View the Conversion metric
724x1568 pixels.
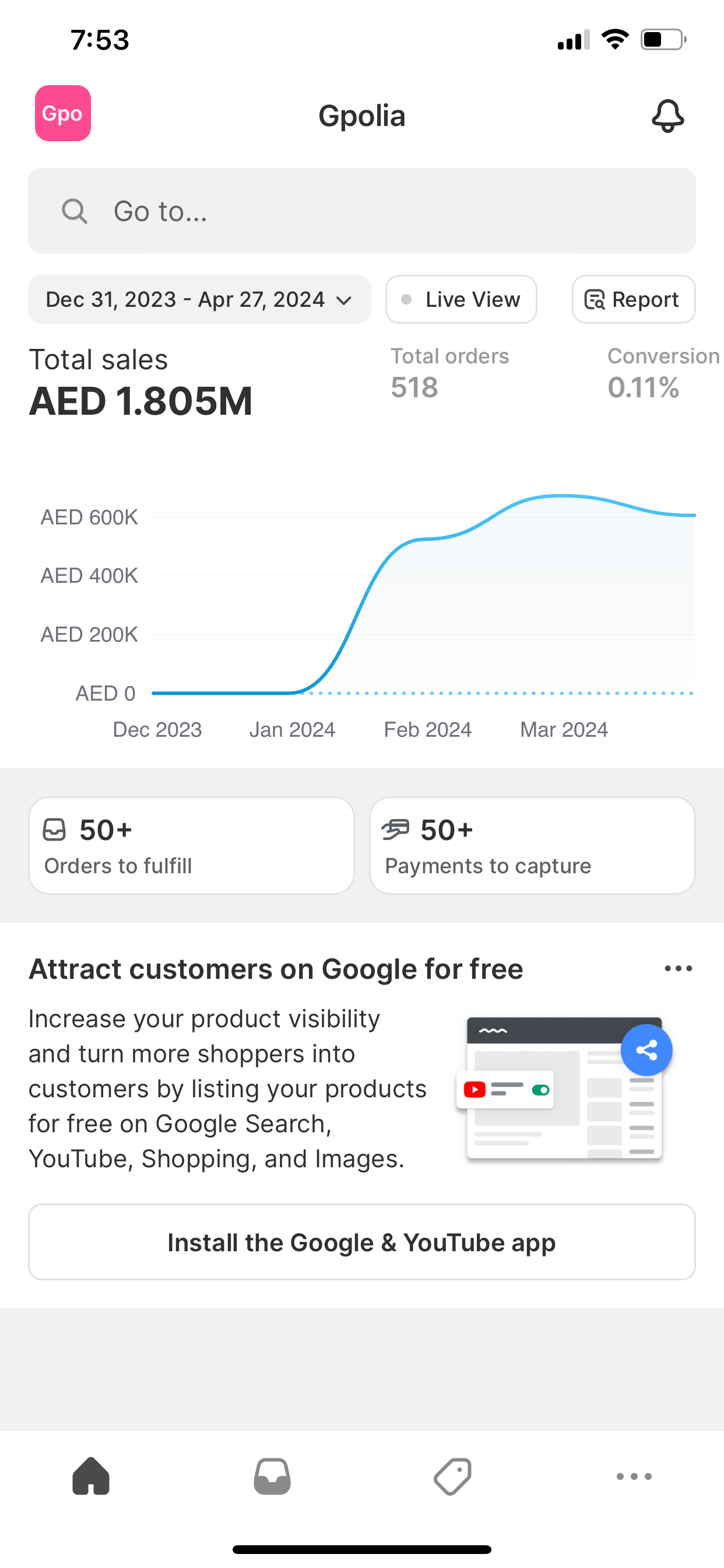663,373
